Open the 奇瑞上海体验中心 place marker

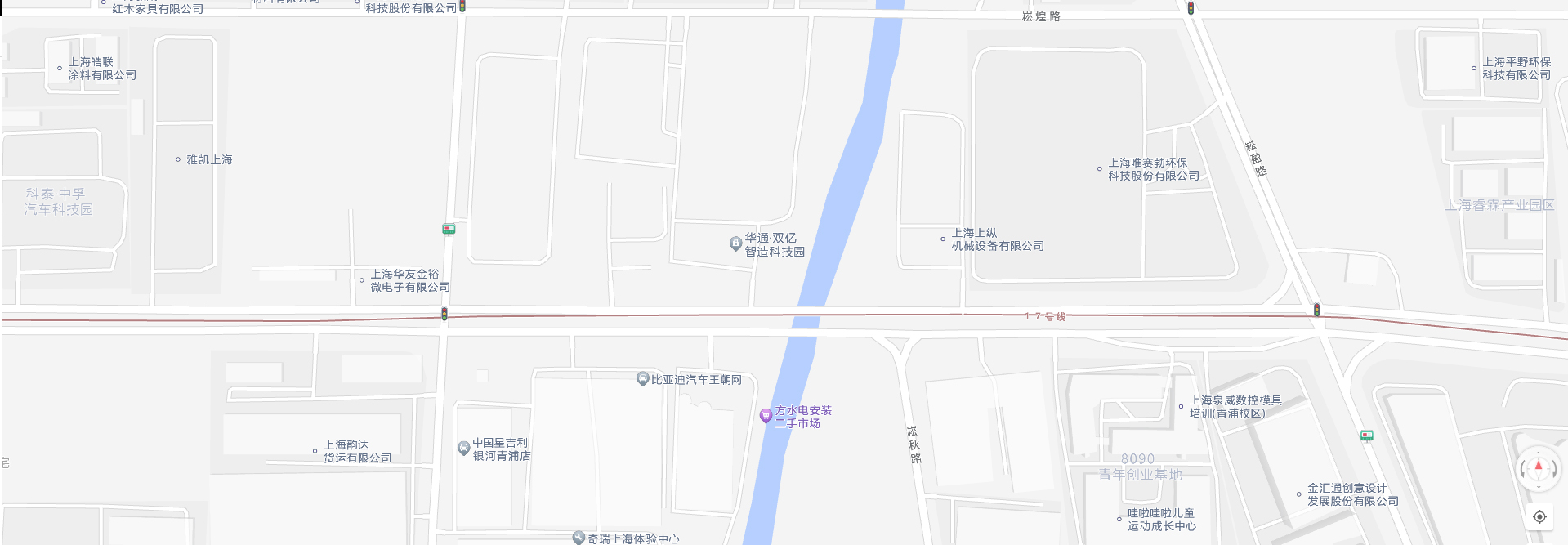[x=579, y=538]
